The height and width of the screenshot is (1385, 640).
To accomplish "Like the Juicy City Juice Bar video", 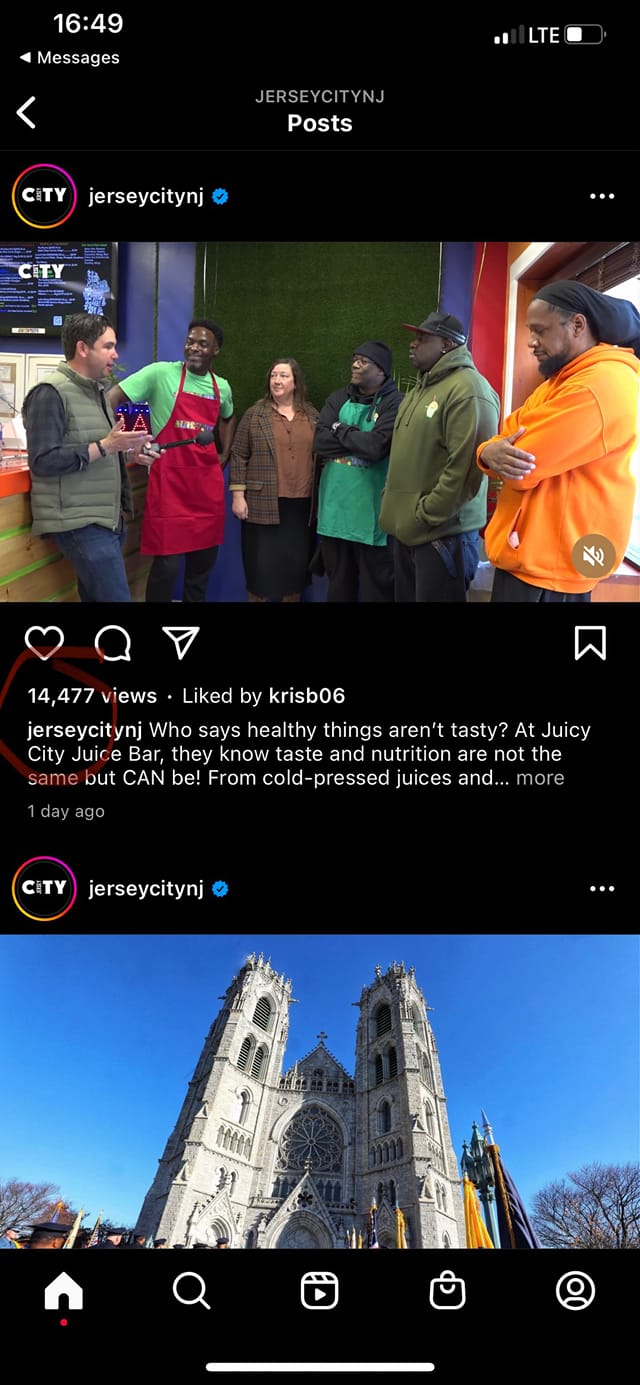I will click(44, 643).
